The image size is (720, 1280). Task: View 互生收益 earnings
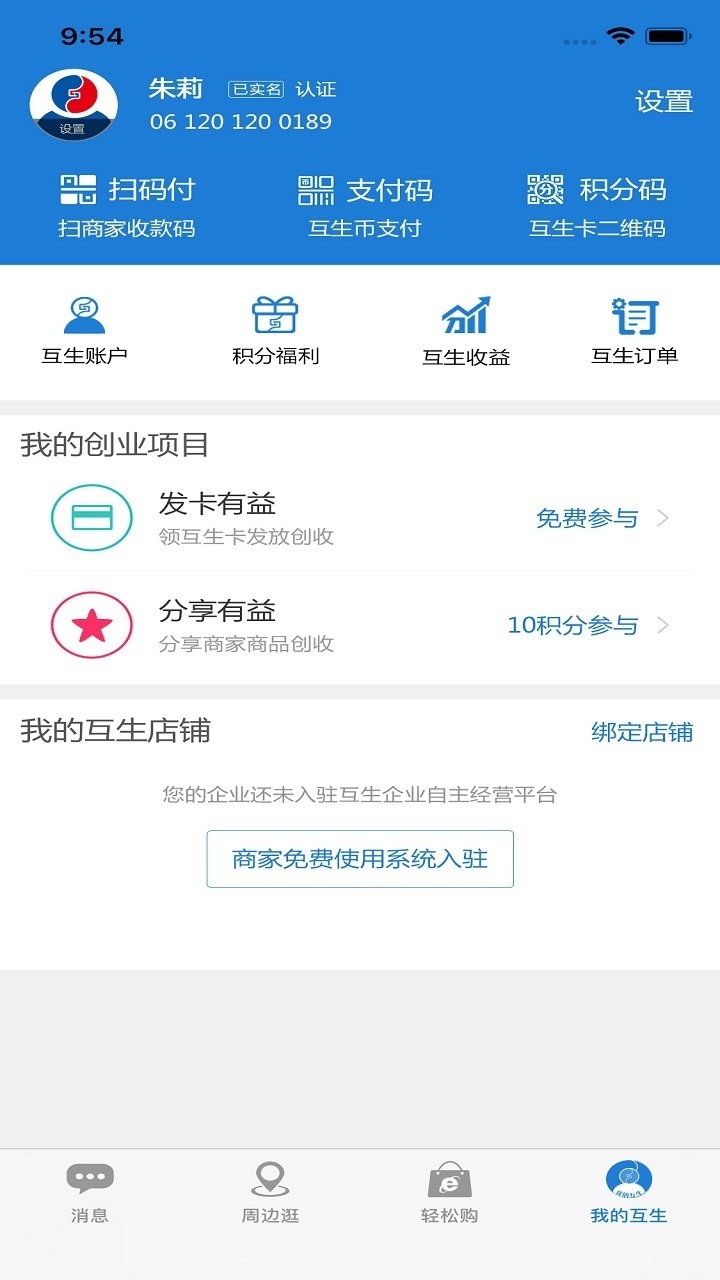click(466, 330)
